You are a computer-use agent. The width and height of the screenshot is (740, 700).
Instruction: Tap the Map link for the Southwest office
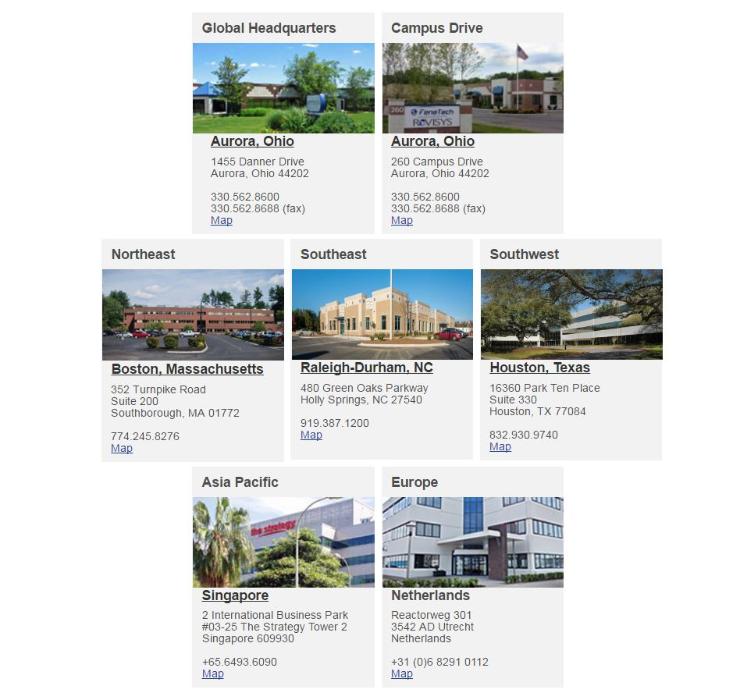tap(500, 447)
